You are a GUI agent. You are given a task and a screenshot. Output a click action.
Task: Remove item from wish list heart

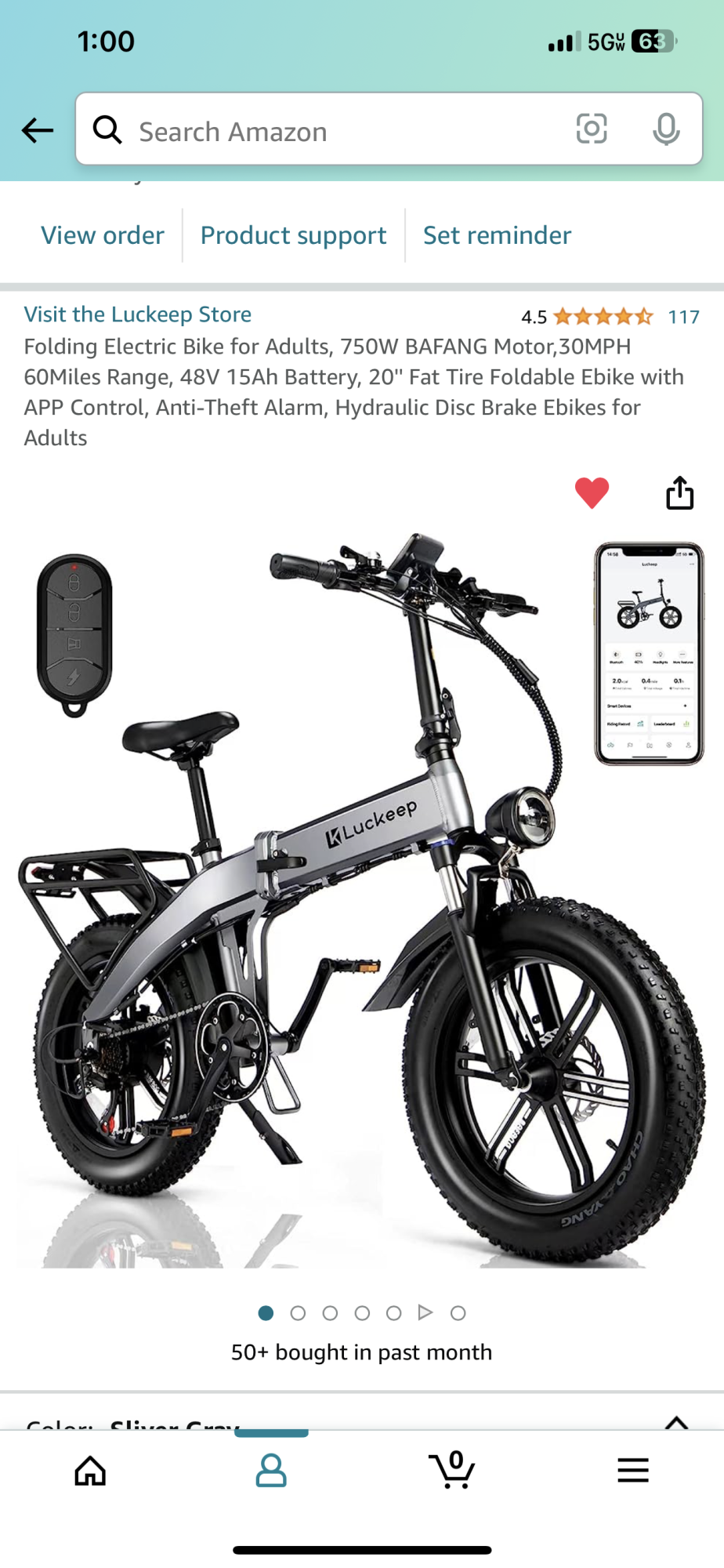click(x=592, y=493)
